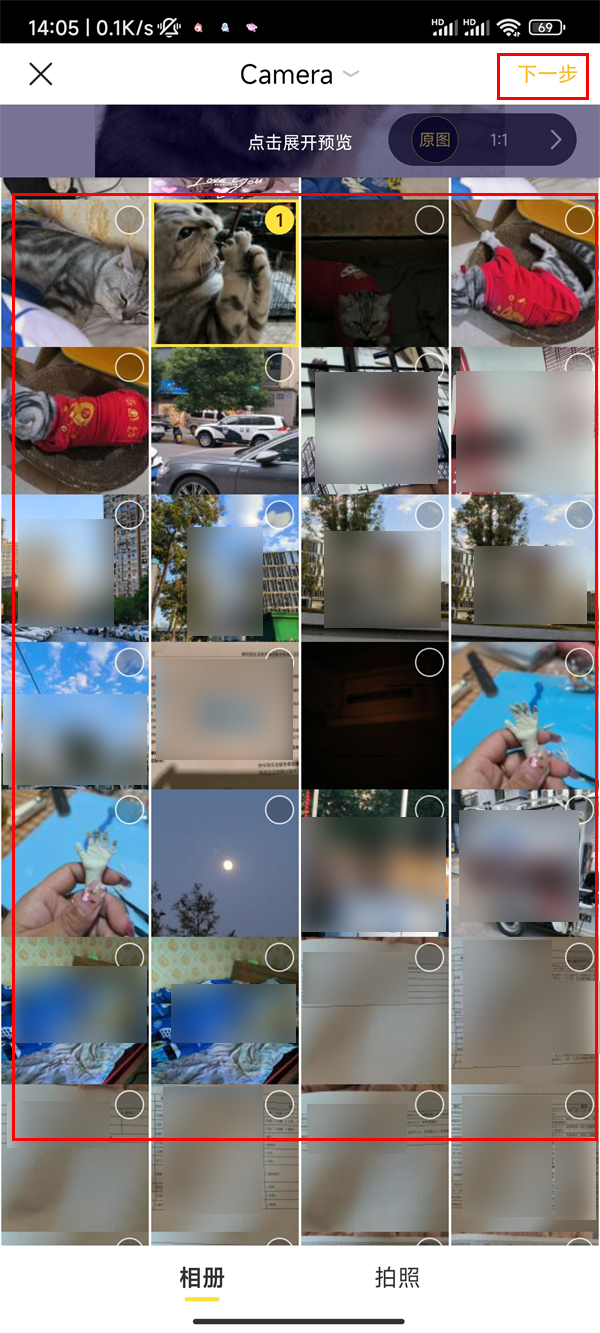The height and width of the screenshot is (1333, 600).
Task: Select the moon in night sky photo
Action: pos(279,811)
